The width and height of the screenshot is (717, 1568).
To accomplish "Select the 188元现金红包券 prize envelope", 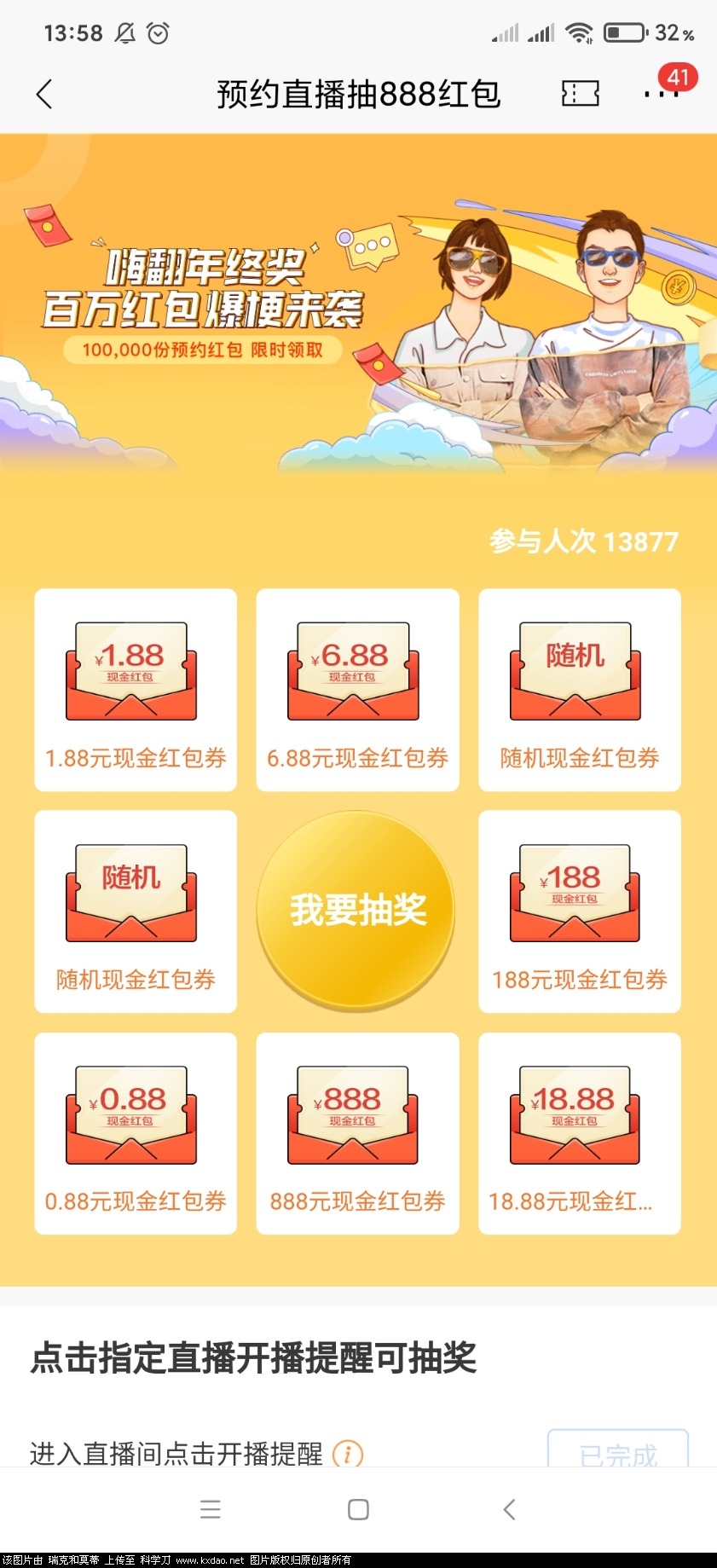I will coord(579,912).
